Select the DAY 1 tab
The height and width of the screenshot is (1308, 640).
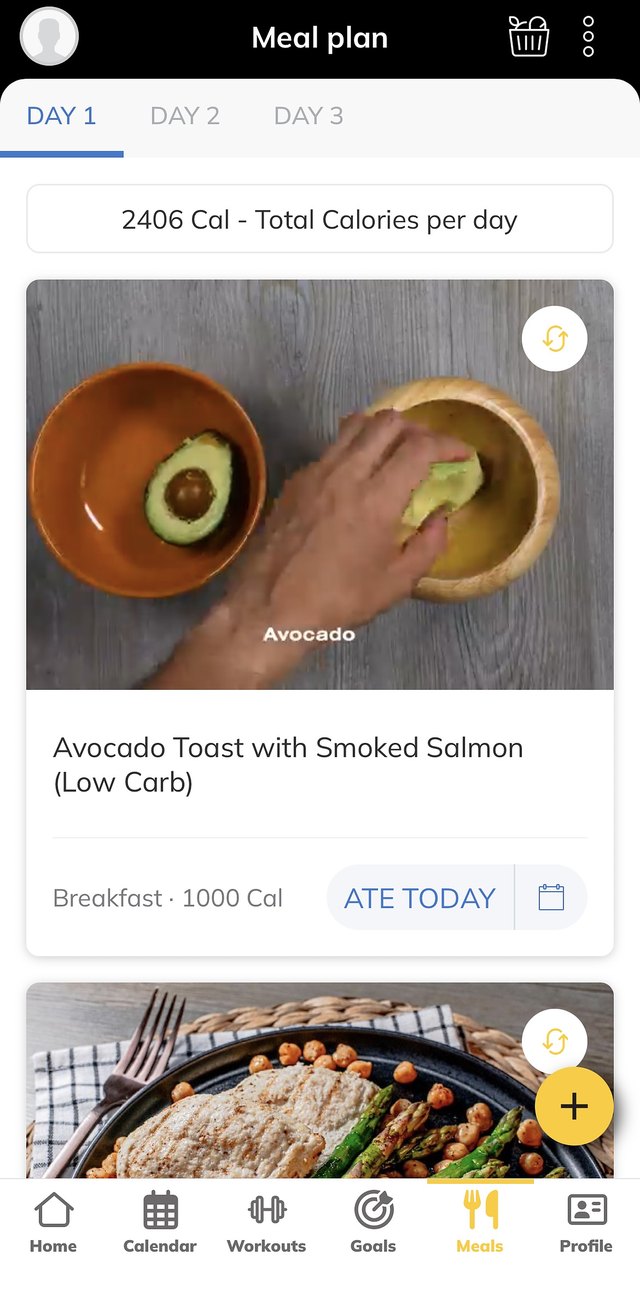[x=61, y=116]
